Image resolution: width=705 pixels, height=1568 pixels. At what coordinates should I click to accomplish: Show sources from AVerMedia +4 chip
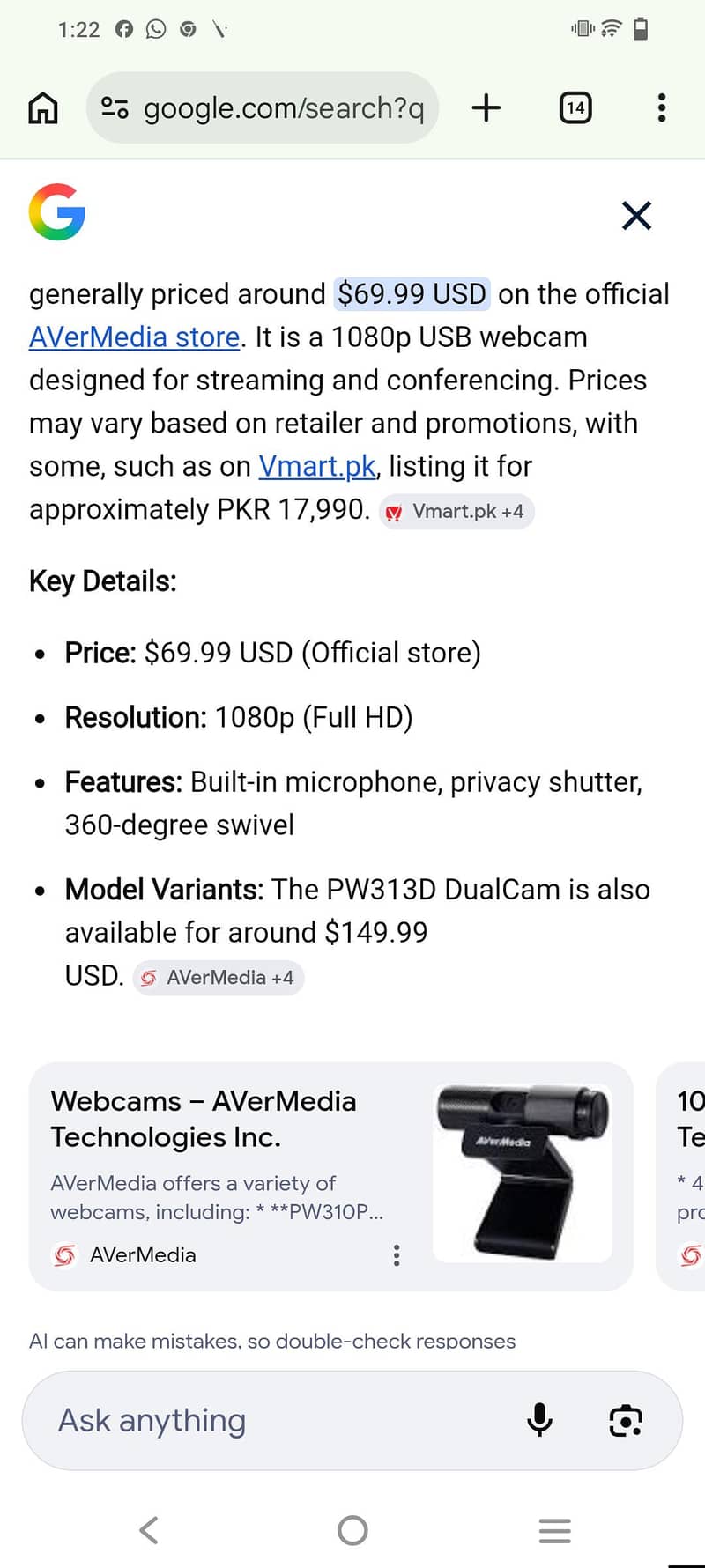219,978
